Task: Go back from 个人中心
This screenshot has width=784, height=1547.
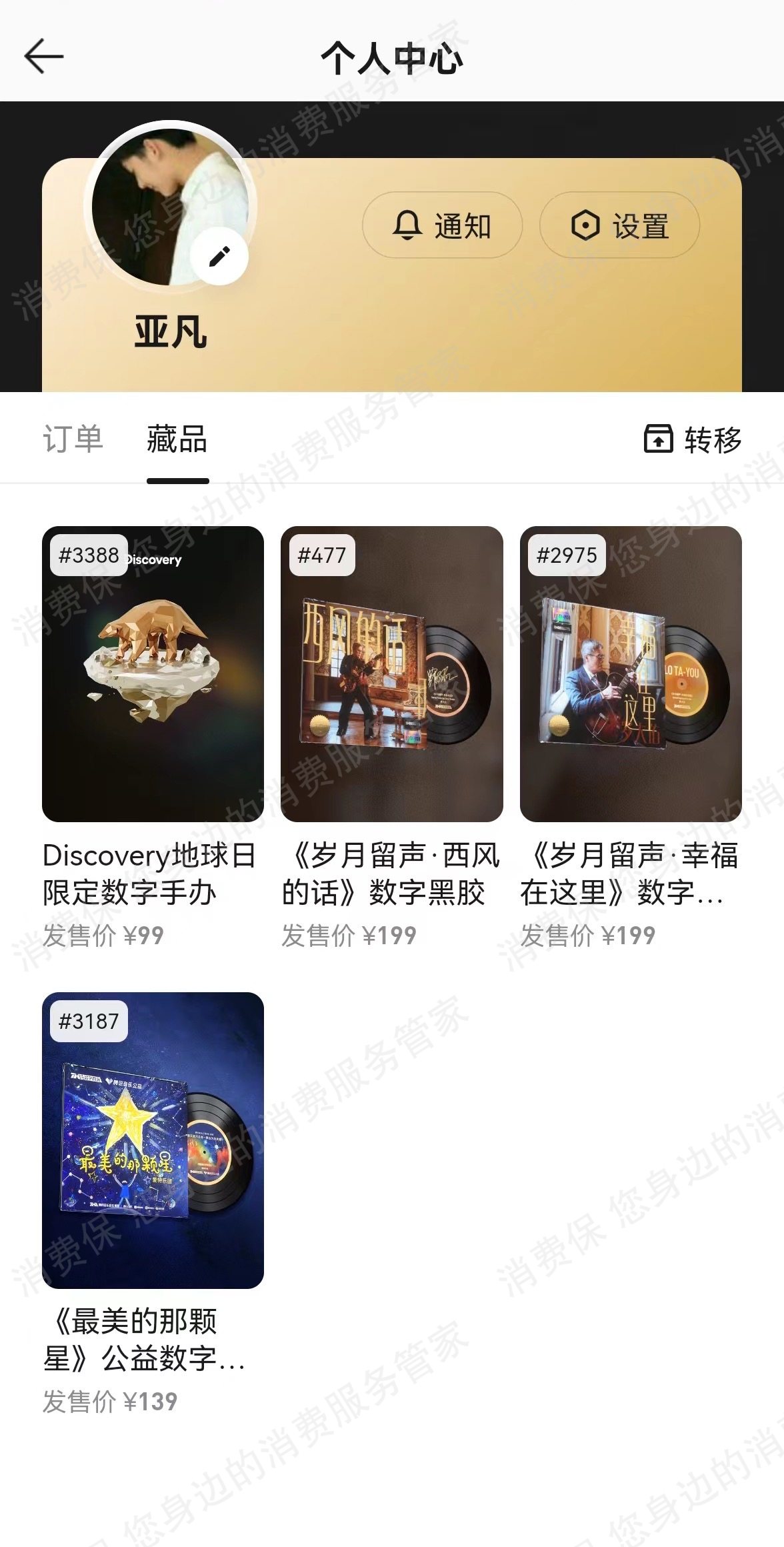Action: tap(44, 56)
